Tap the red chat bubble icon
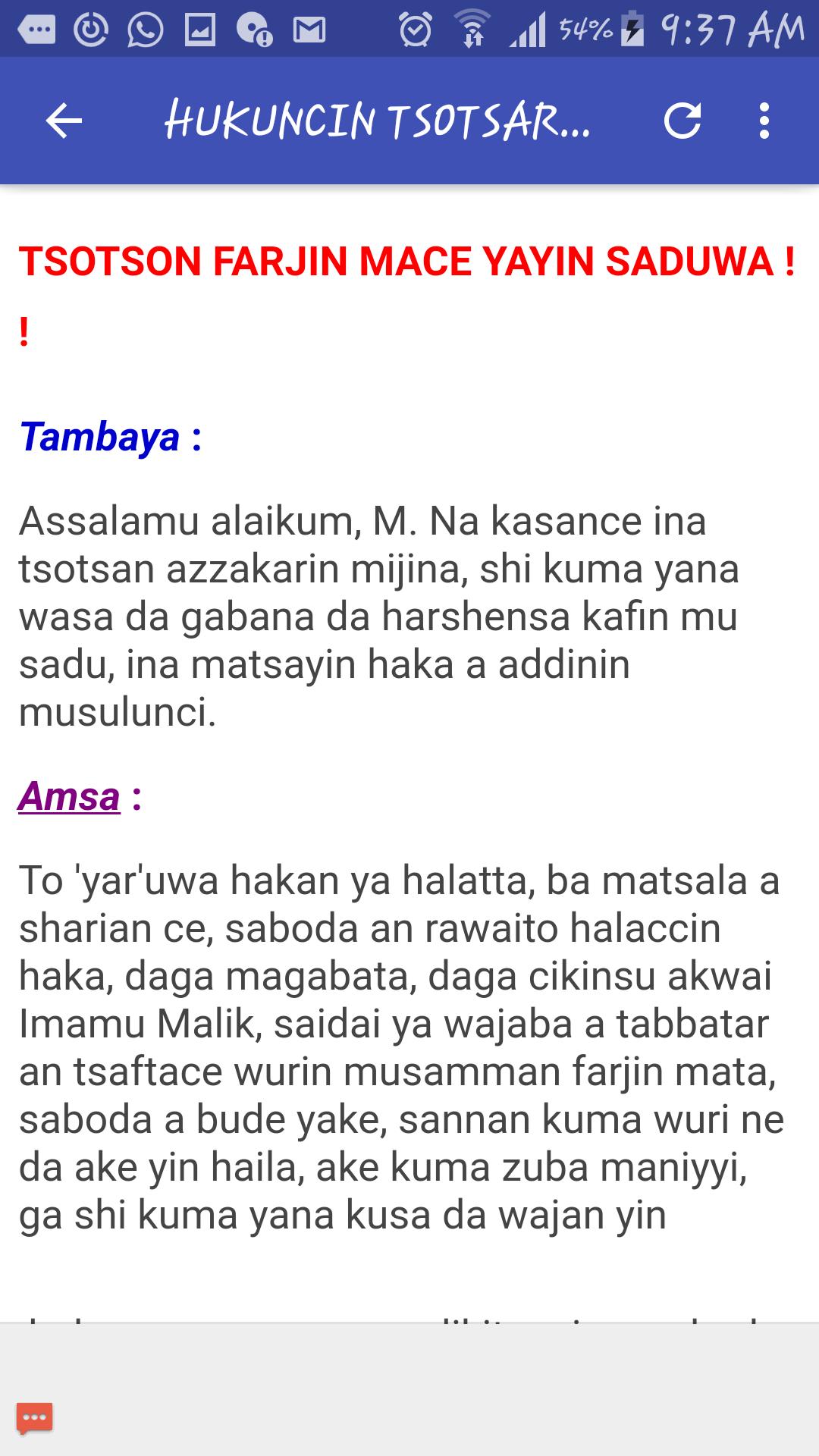819x1456 pixels. click(x=35, y=1418)
